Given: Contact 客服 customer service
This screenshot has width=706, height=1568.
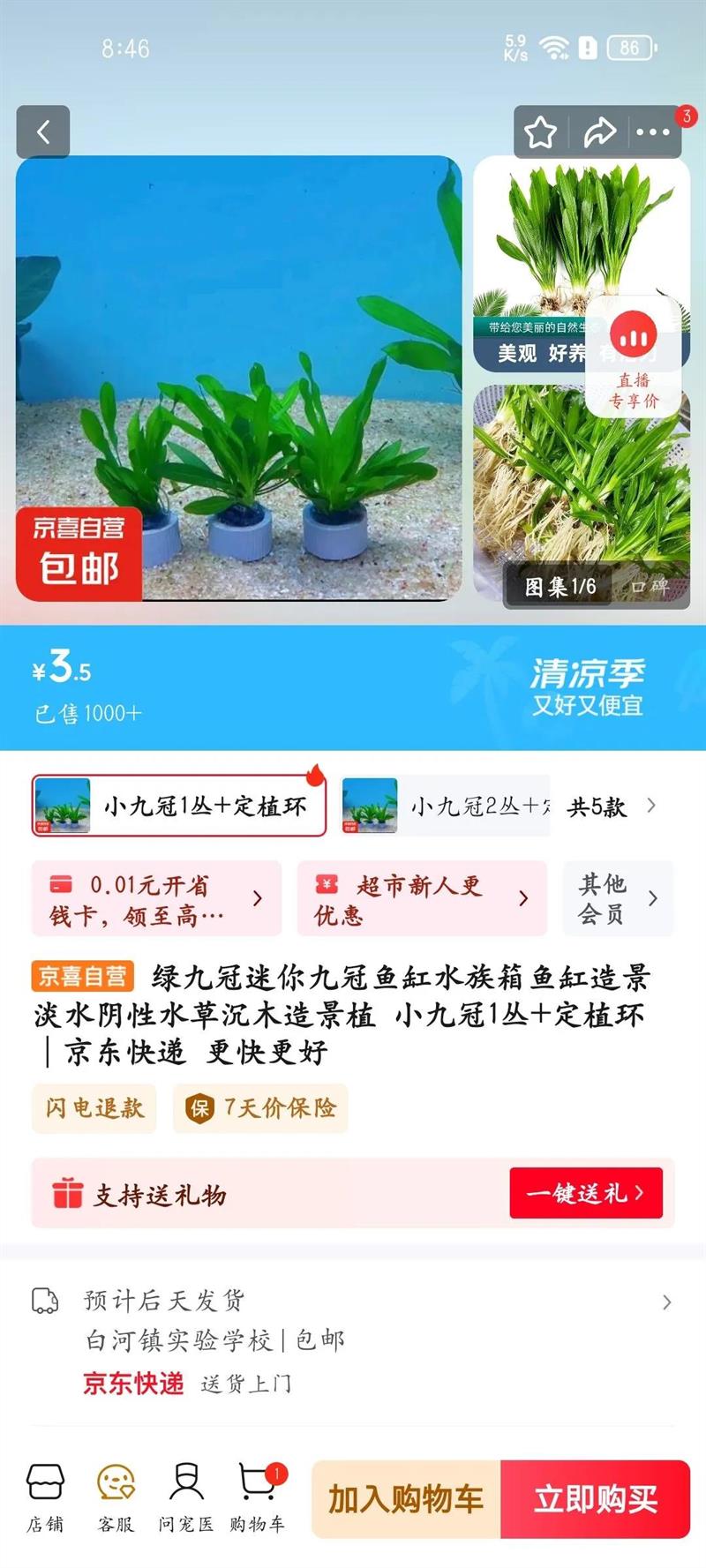Looking at the screenshot, I should tap(116, 1497).
